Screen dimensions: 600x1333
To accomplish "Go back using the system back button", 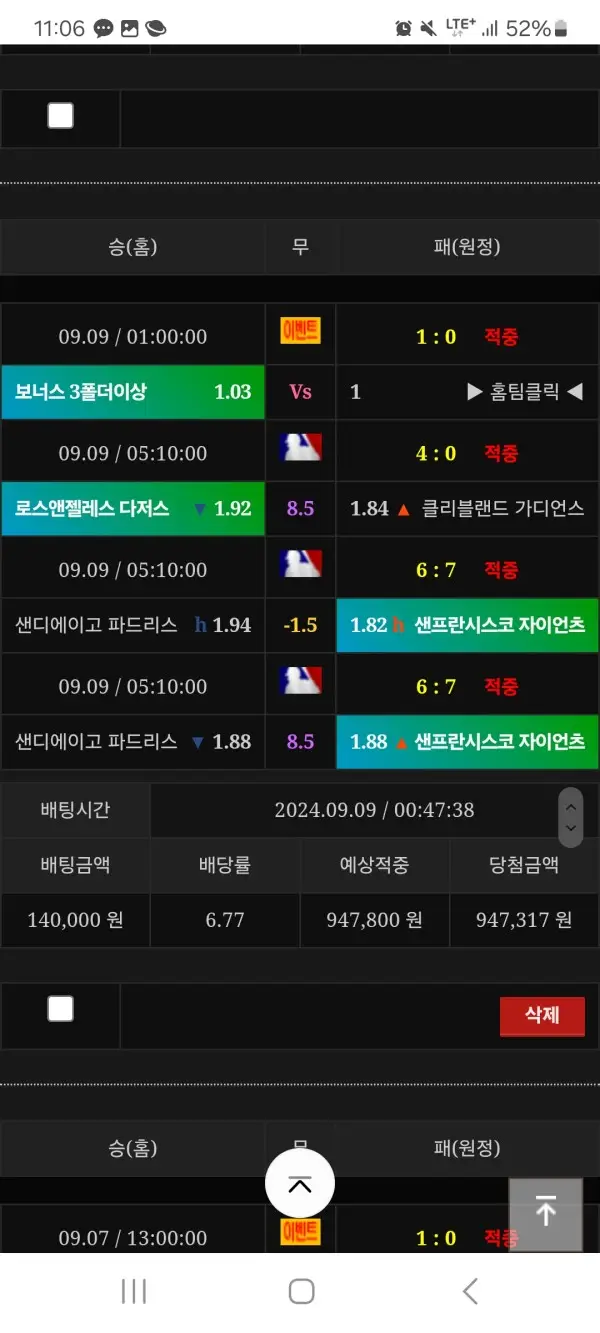I will pos(469,1291).
